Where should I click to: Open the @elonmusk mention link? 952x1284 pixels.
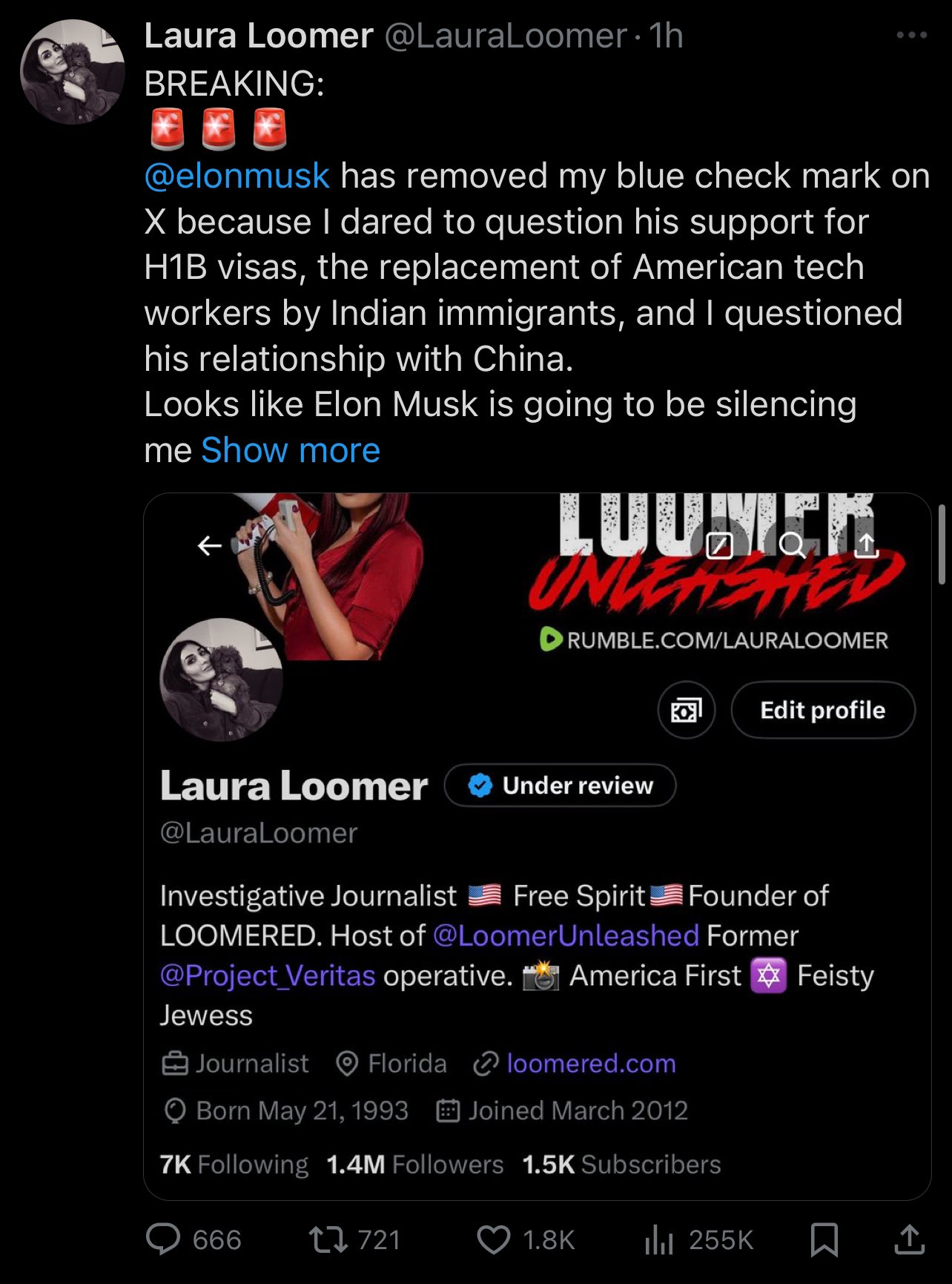point(237,176)
